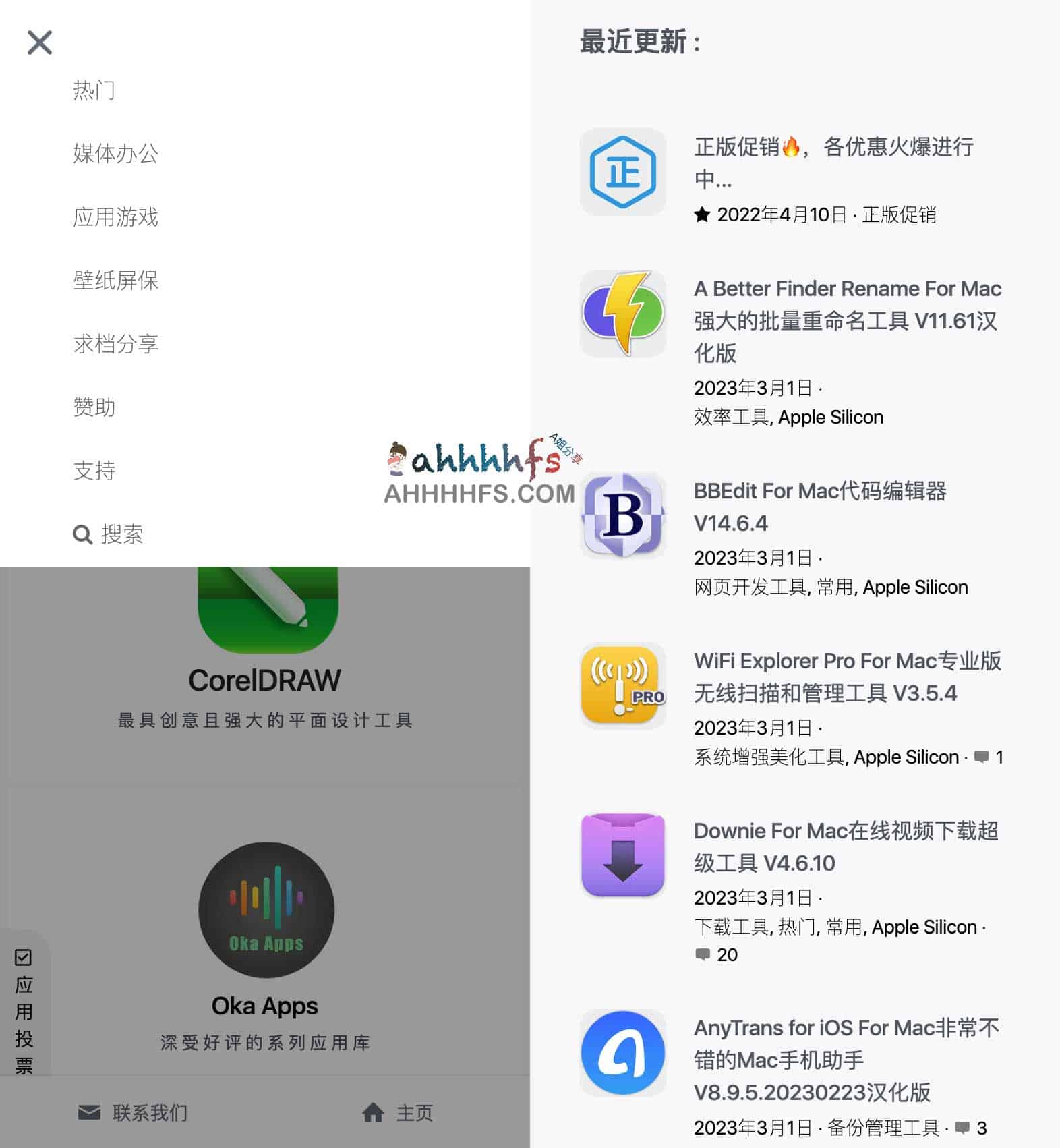Image resolution: width=1060 pixels, height=1148 pixels.
Task: Open the 赞助 page
Action: 94,407
